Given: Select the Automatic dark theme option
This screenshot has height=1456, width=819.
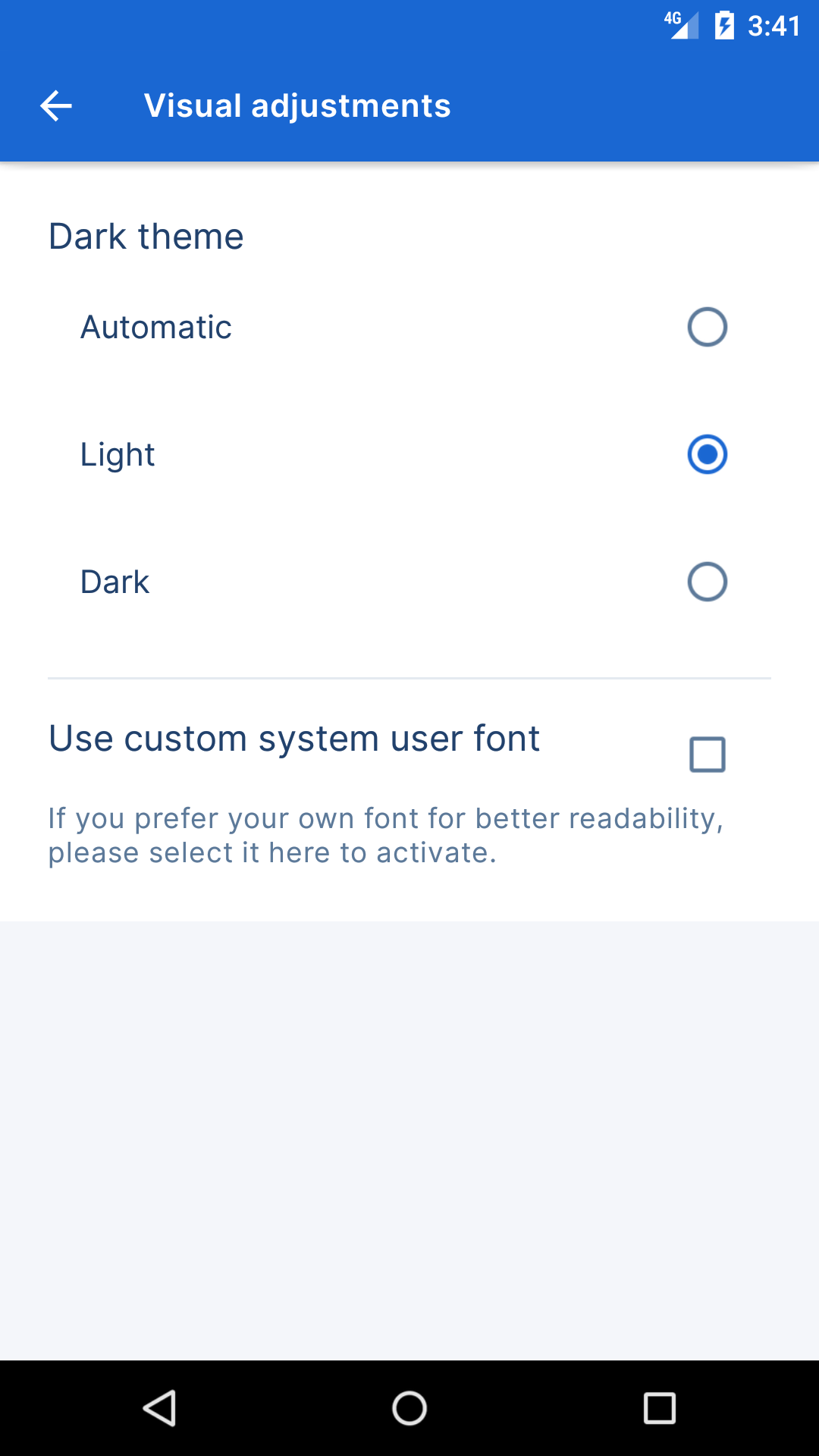Looking at the screenshot, I should click(707, 327).
